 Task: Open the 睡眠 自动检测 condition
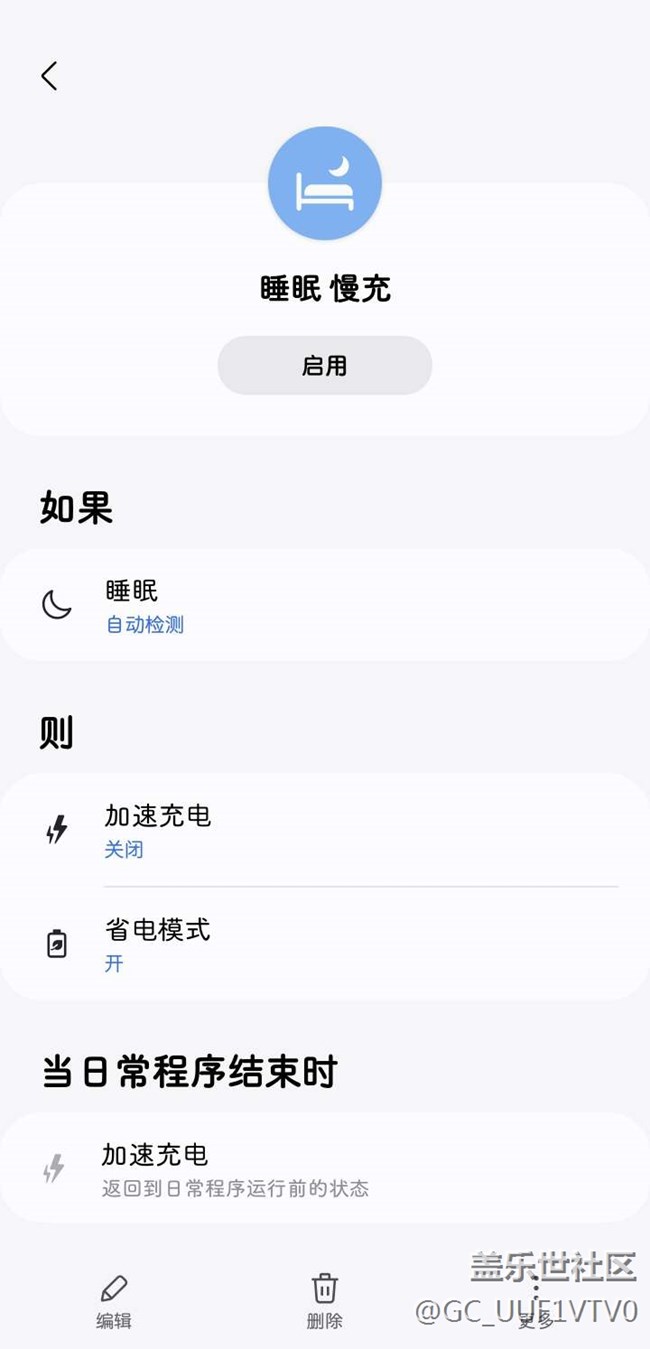point(324,606)
